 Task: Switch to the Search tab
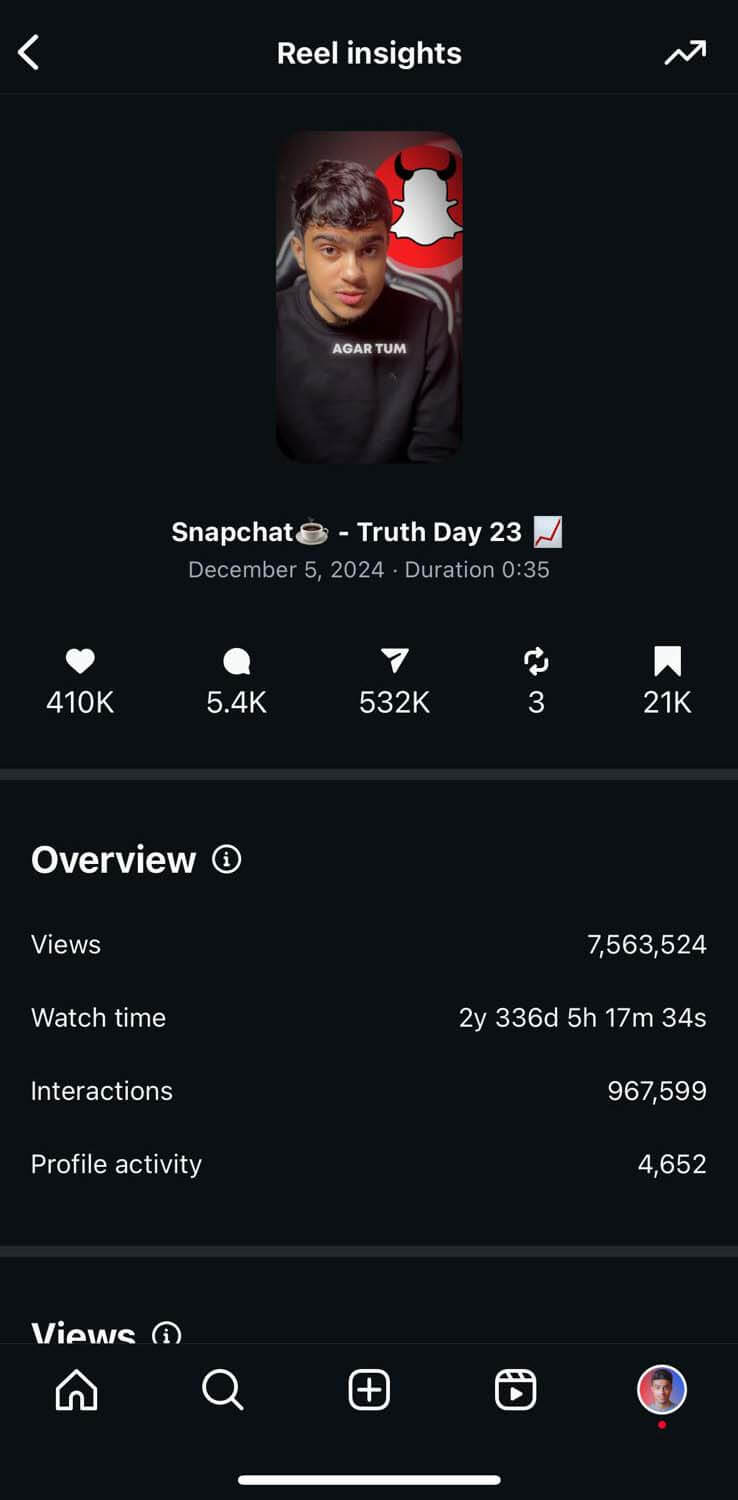click(222, 1390)
